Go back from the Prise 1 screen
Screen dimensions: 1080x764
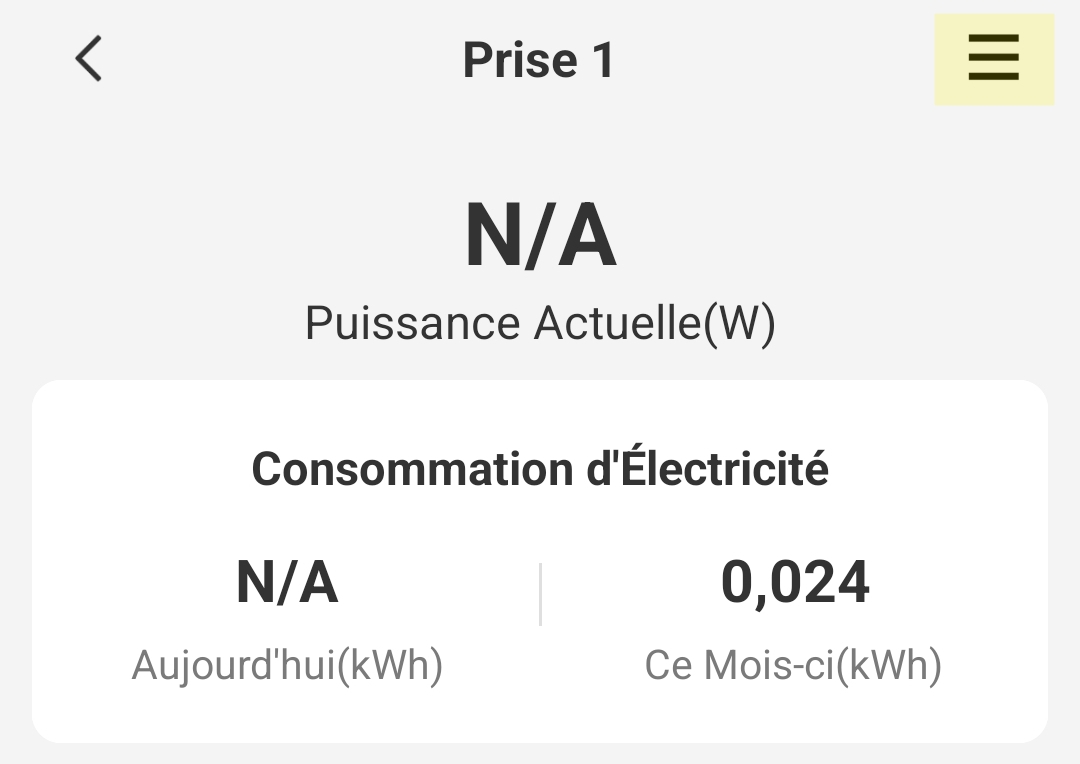pyautogui.click(x=89, y=59)
